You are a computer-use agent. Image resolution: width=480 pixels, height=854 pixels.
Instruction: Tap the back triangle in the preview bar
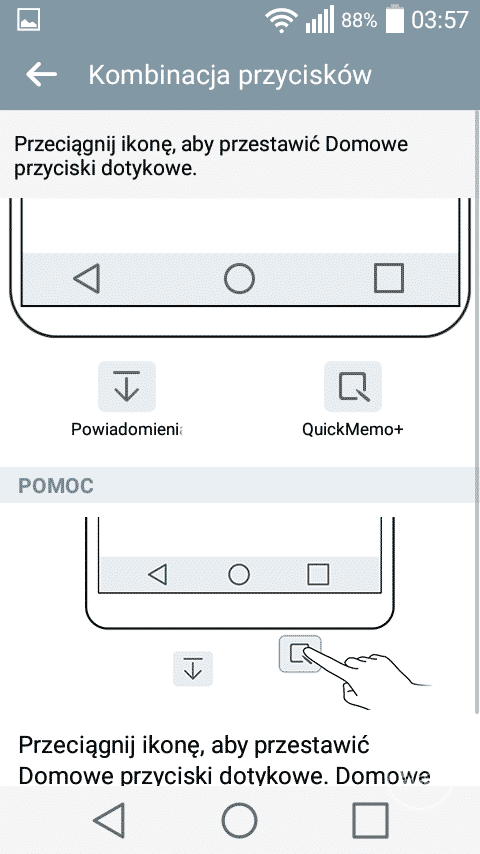click(x=87, y=278)
